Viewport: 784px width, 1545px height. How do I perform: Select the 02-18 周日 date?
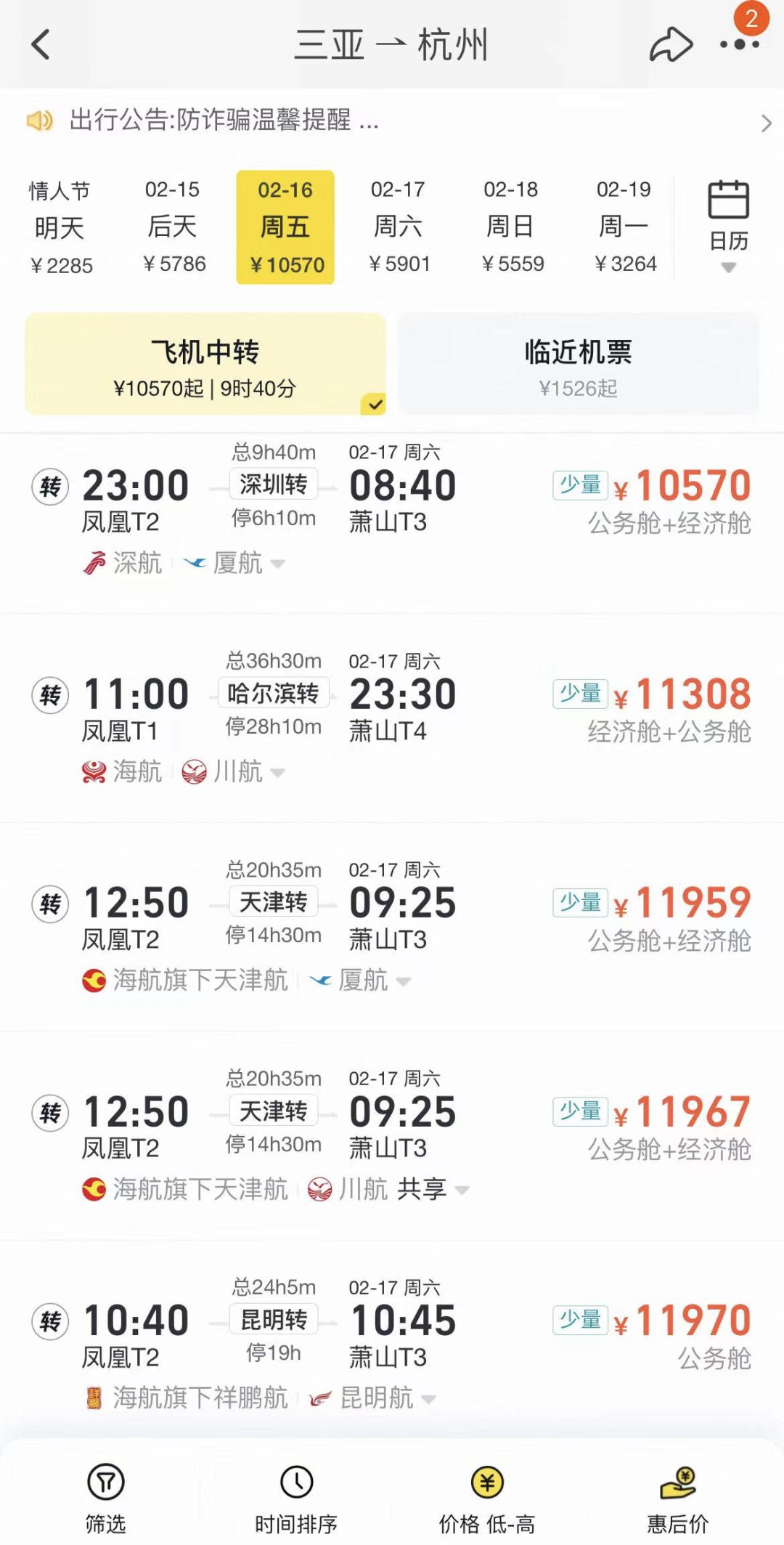512,227
